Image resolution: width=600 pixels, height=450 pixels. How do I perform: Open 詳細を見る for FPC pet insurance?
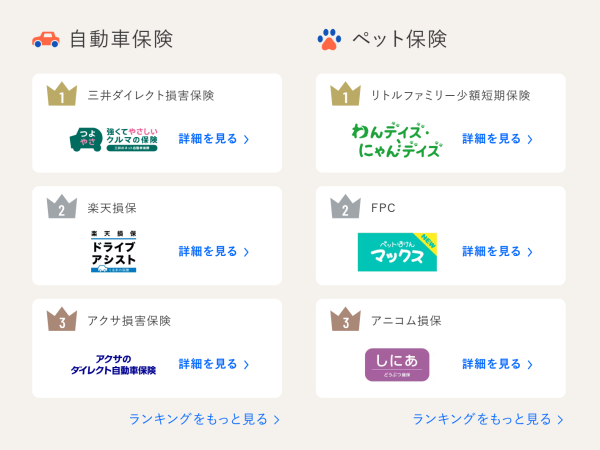click(497, 251)
